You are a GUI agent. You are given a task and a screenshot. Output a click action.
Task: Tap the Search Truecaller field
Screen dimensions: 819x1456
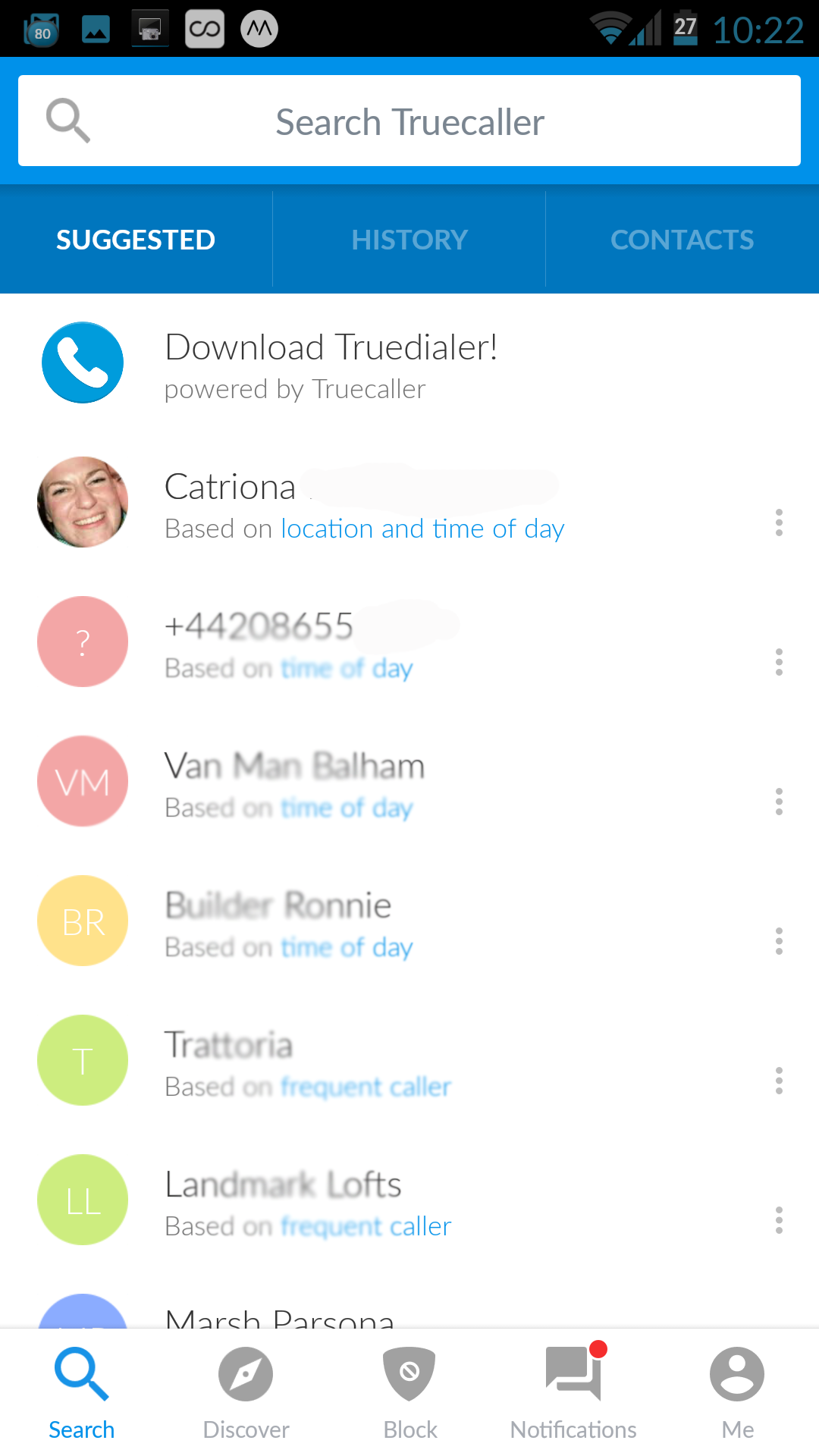pyautogui.click(x=409, y=121)
